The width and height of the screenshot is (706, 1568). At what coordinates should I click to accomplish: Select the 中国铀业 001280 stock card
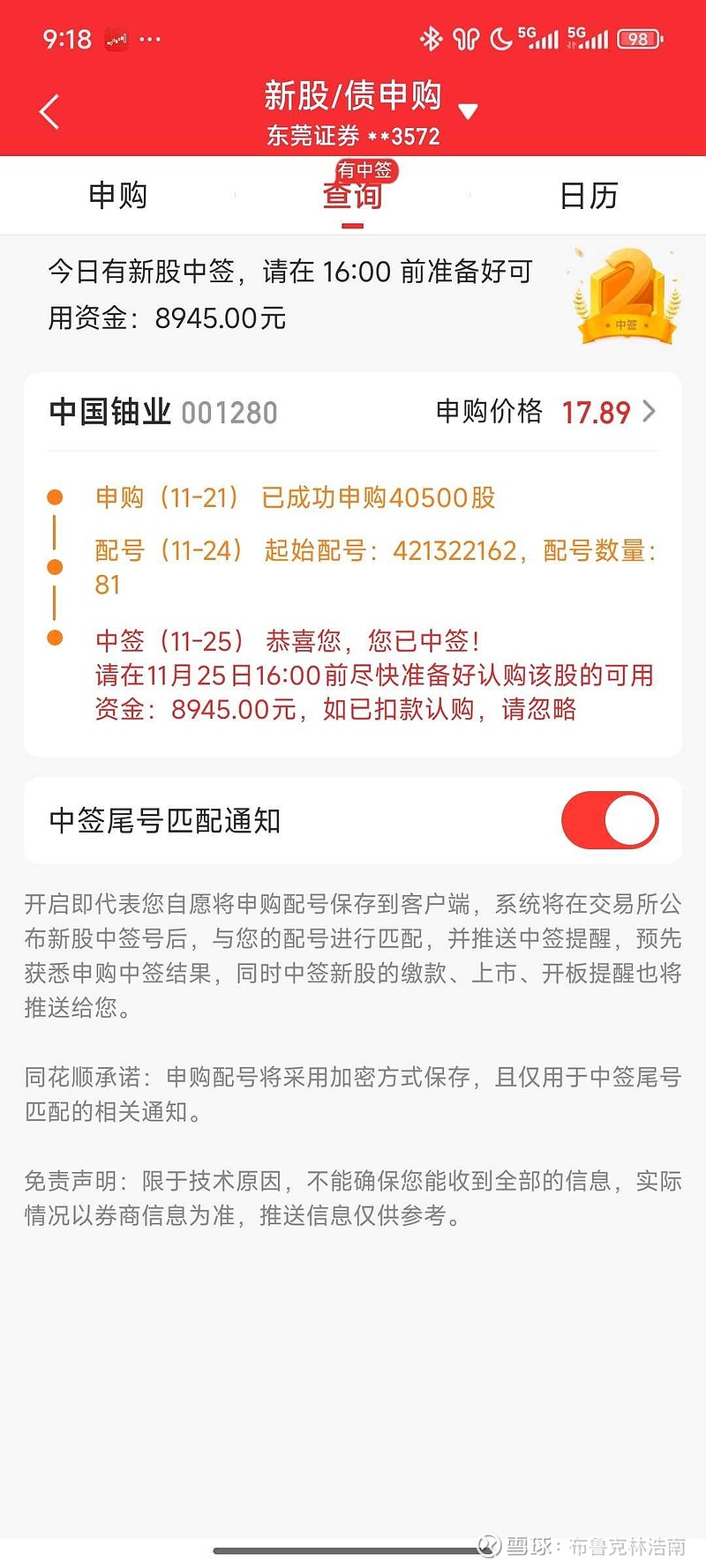(x=162, y=412)
